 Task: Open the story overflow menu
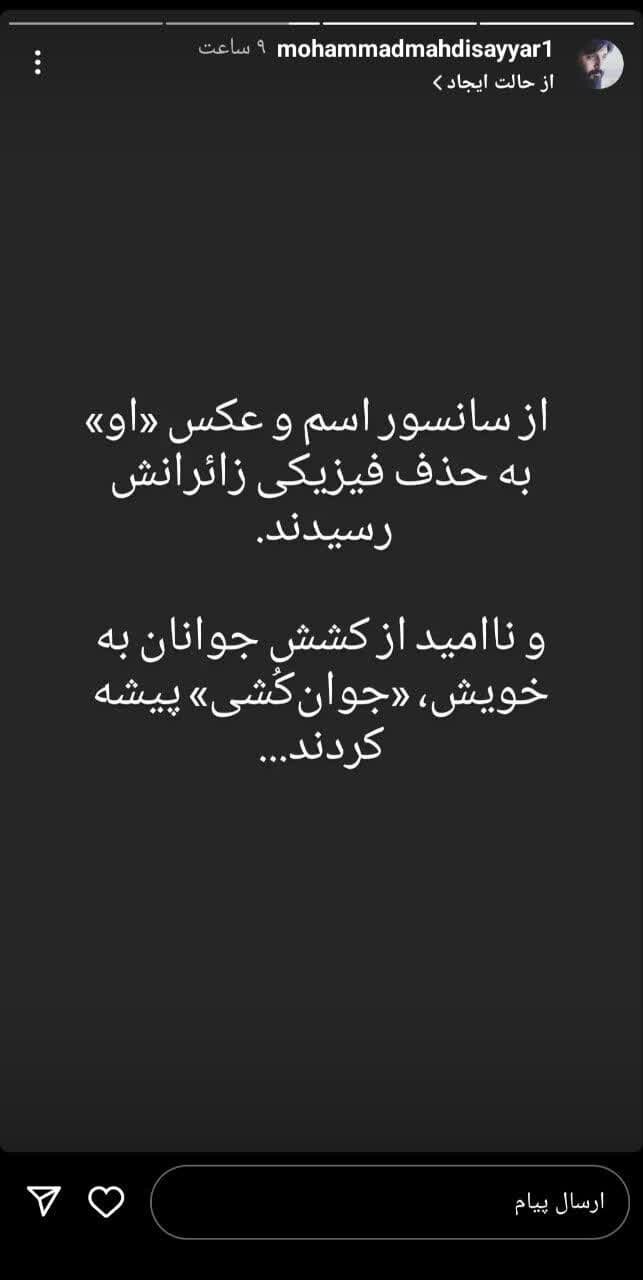point(38,62)
